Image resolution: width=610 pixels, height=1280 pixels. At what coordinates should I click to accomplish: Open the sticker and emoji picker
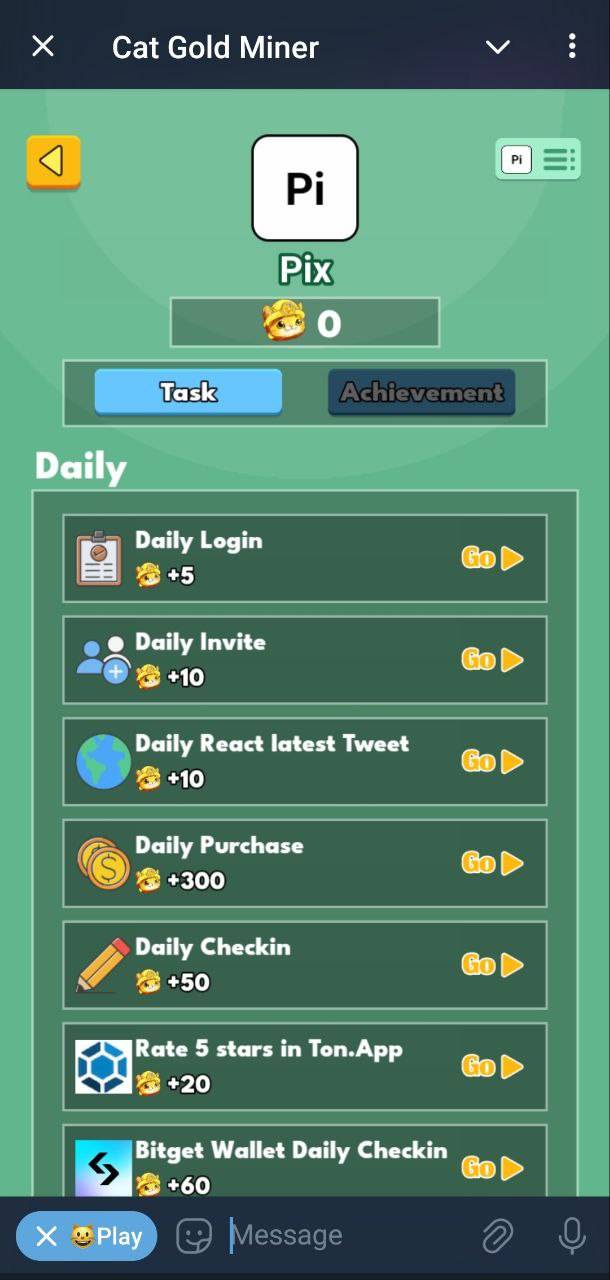pyautogui.click(x=194, y=1237)
